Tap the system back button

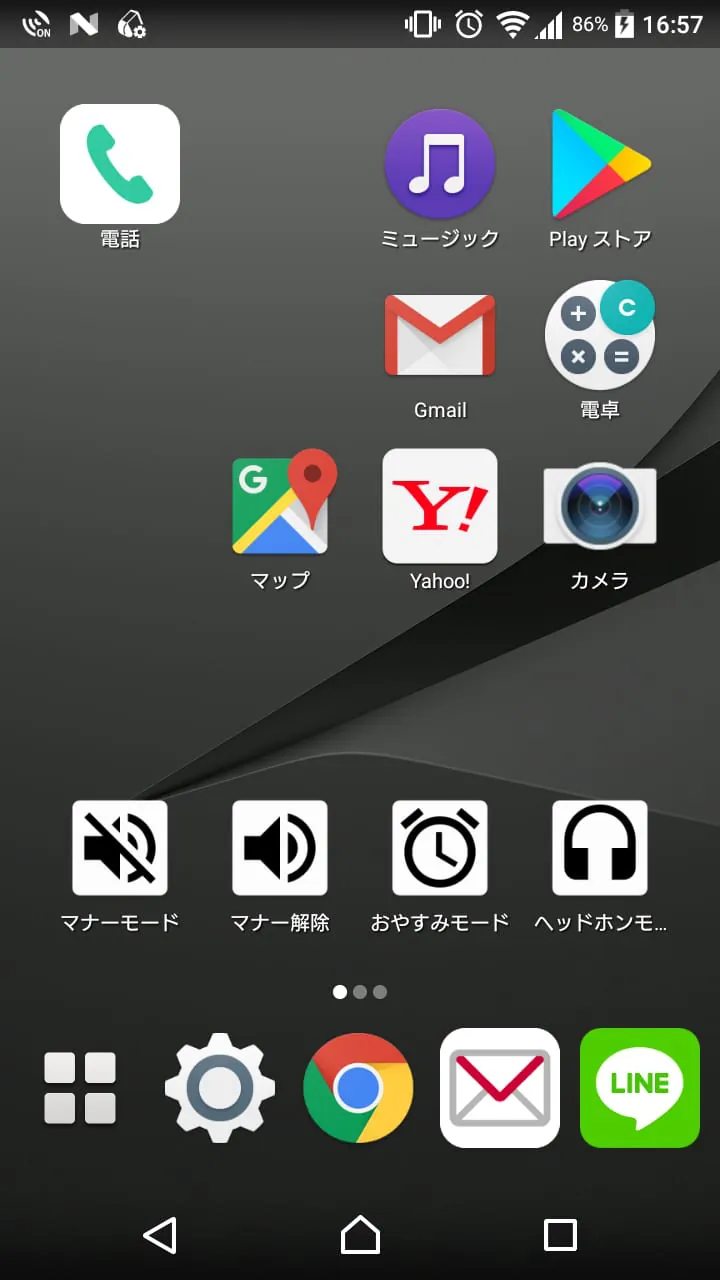click(160, 1236)
